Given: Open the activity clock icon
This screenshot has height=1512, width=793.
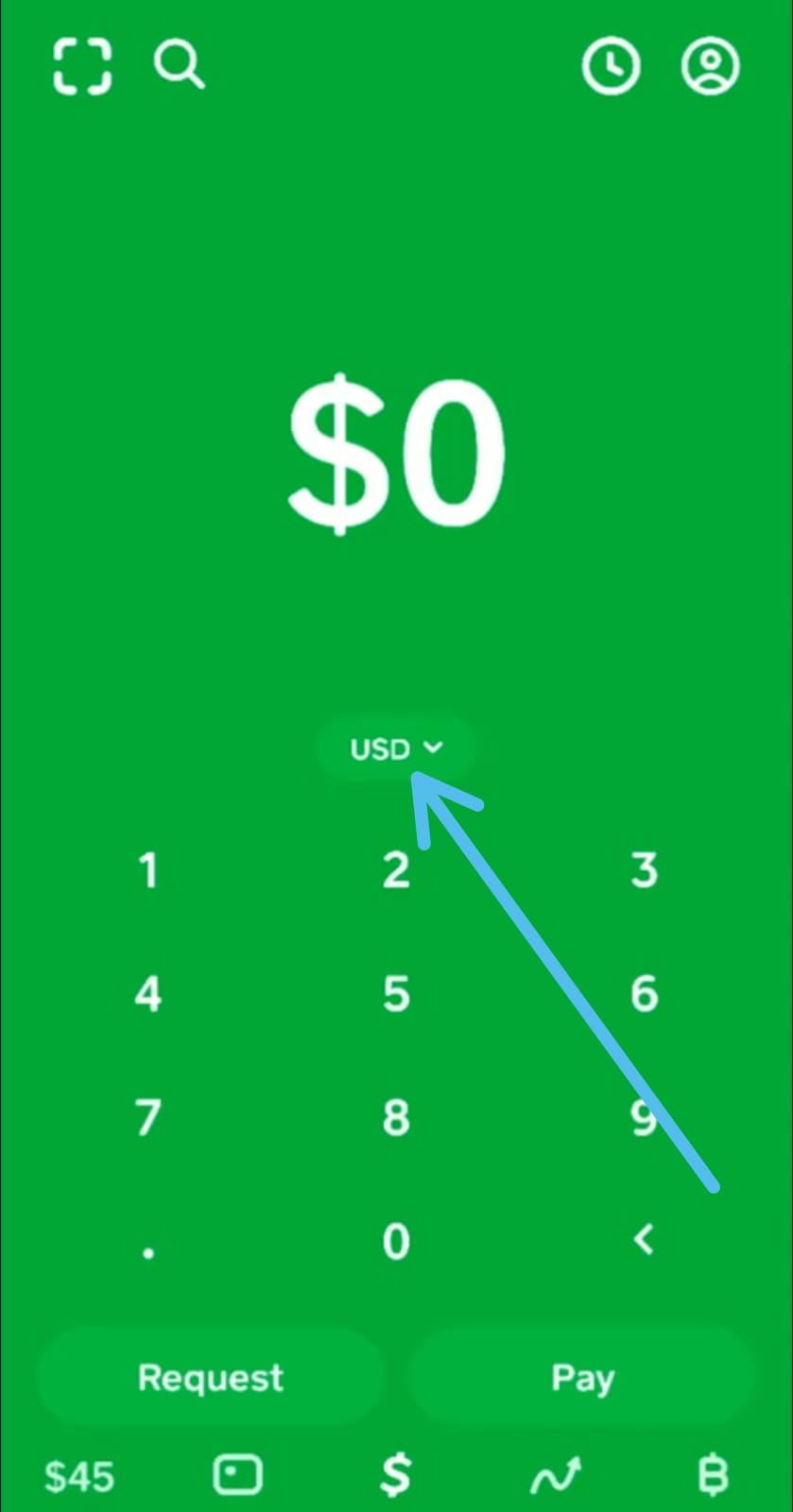Looking at the screenshot, I should tap(611, 66).
